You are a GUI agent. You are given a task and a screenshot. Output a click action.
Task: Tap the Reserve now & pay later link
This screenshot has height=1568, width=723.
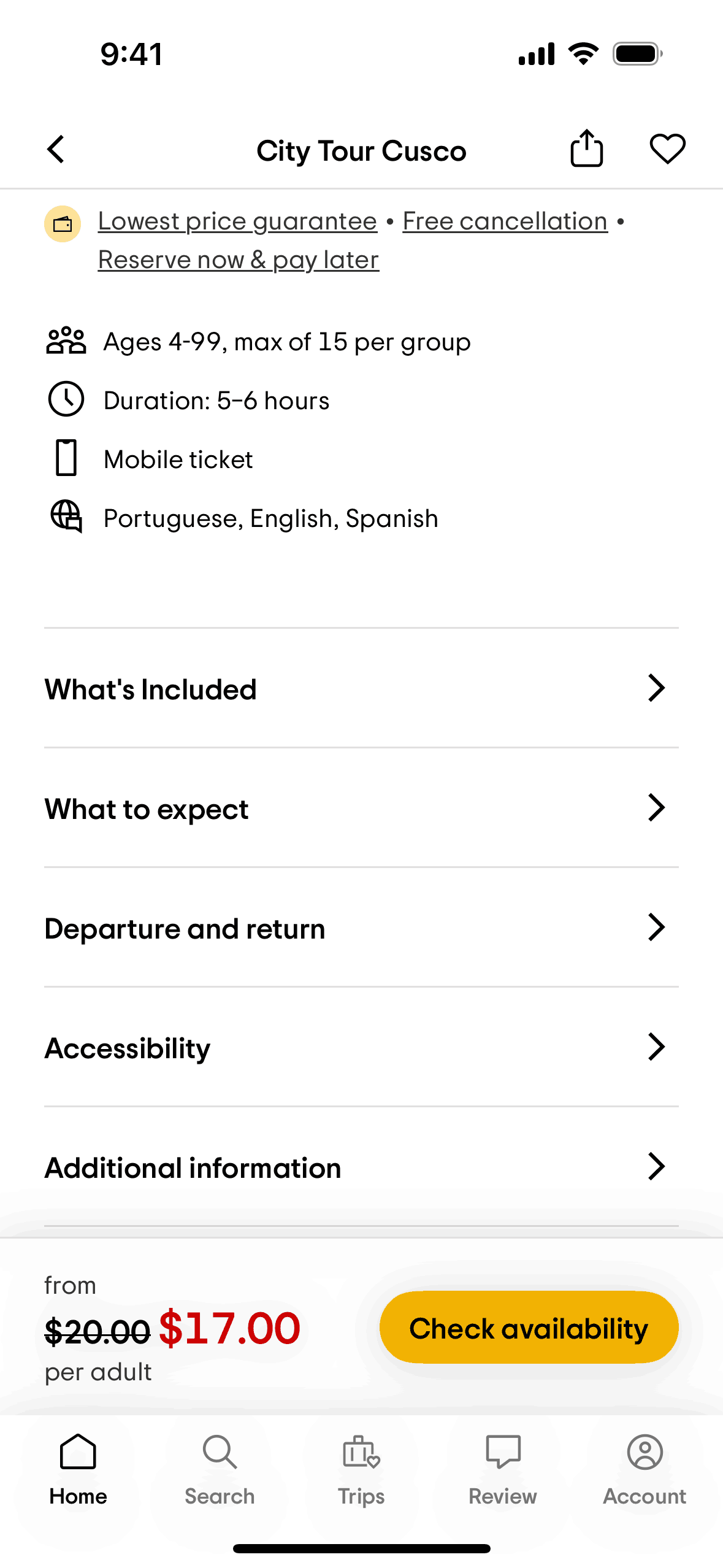pyautogui.click(x=238, y=259)
